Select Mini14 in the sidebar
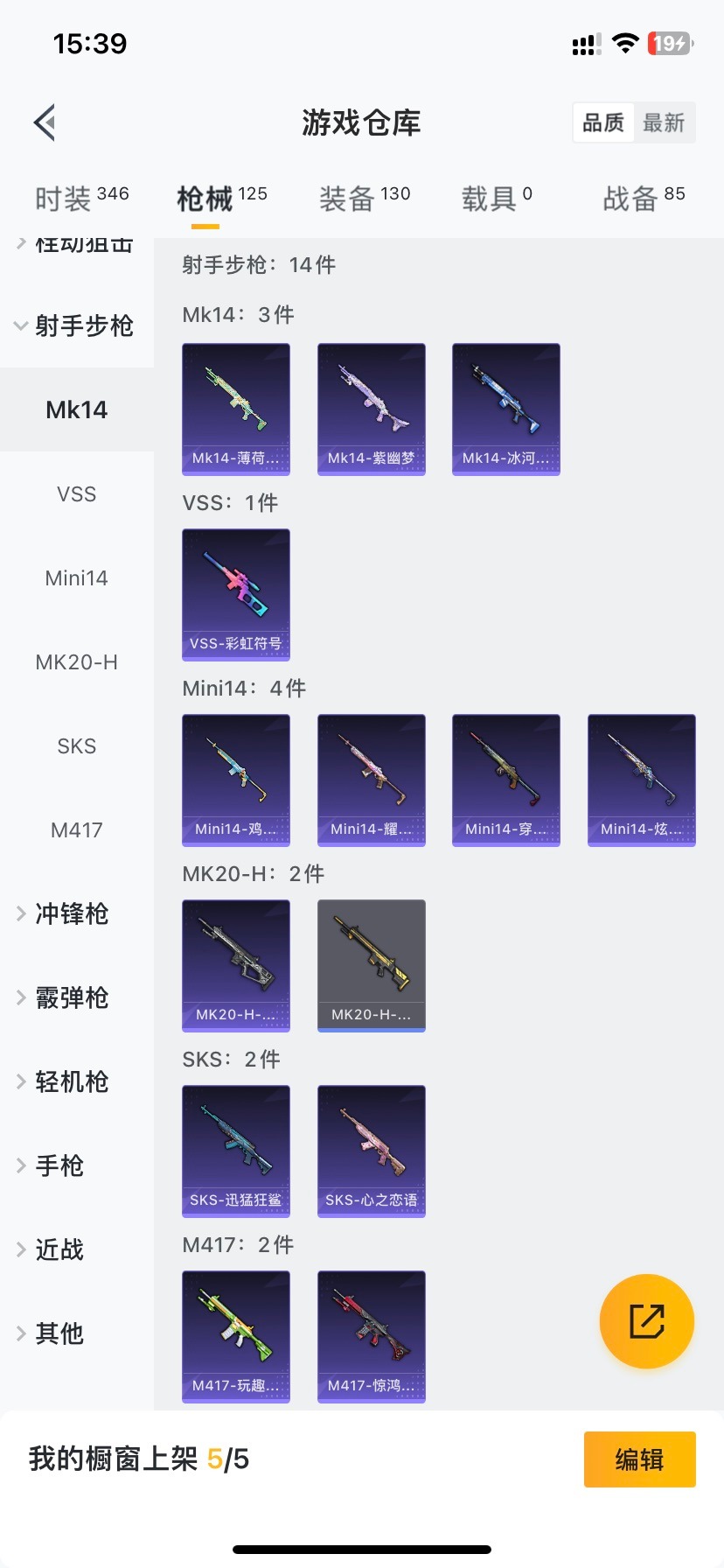724x1568 pixels. pyautogui.click(x=77, y=578)
